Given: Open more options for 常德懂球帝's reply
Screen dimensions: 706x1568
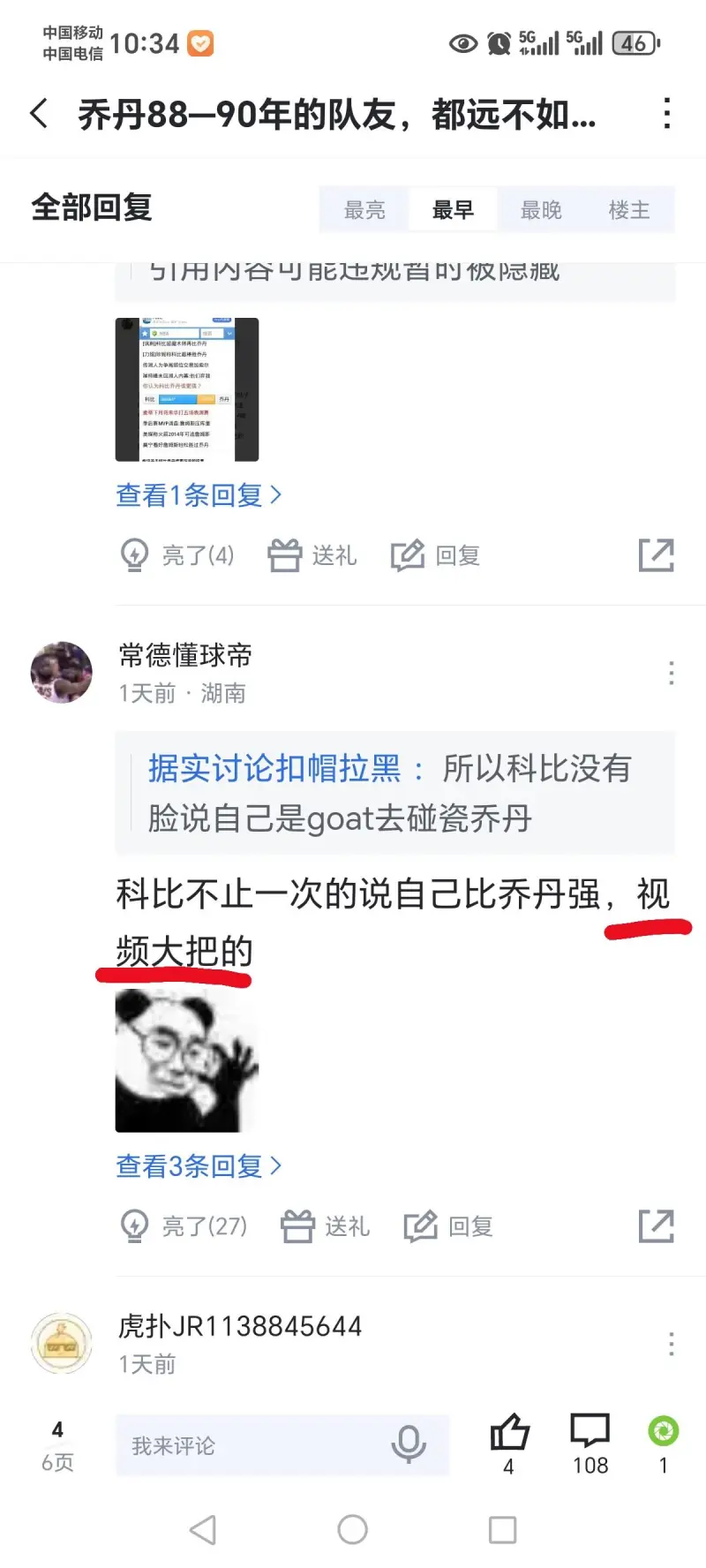Looking at the screenshot, I should 672,674.
